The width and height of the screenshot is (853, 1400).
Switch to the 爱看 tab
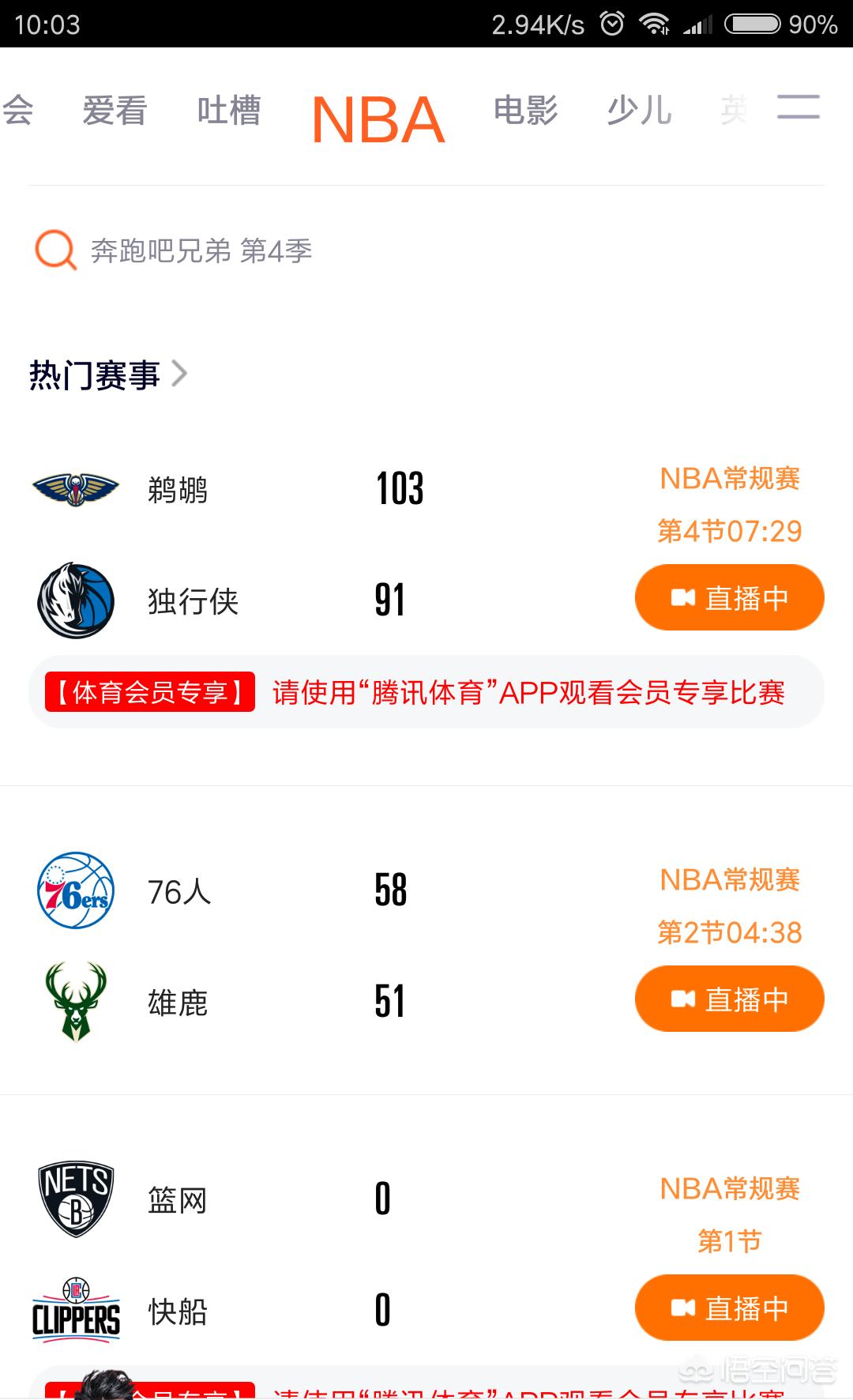click(115, 111)
